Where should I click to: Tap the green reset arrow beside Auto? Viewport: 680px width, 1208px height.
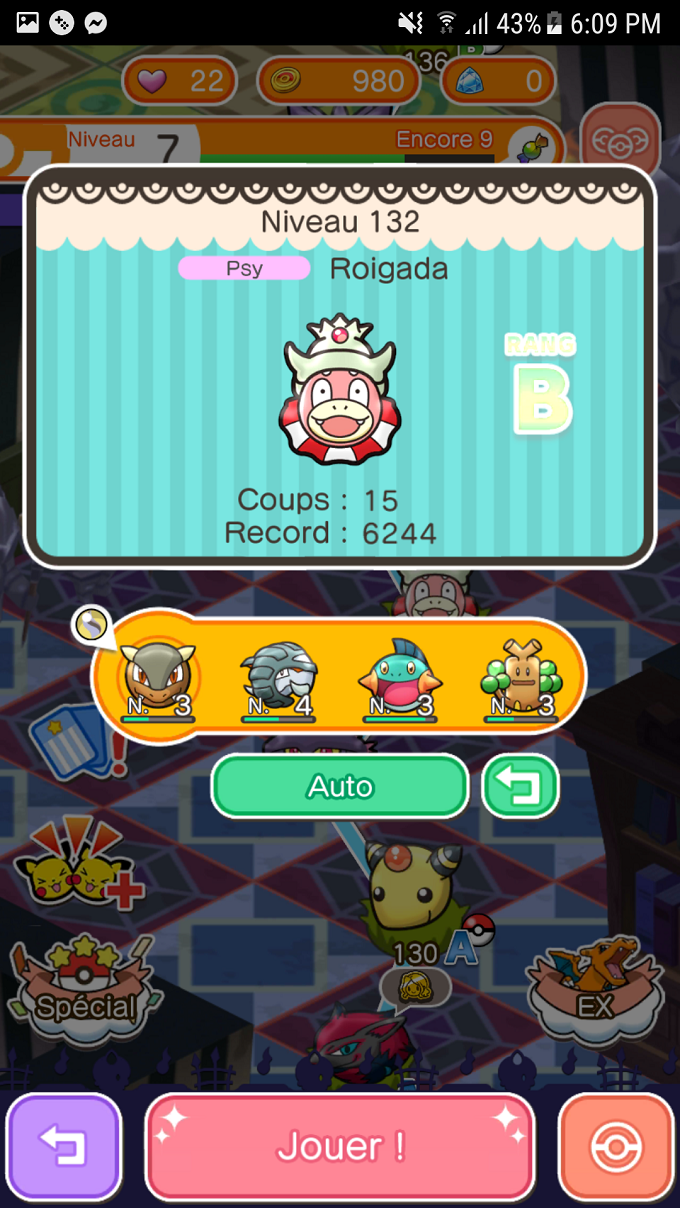[x=520, y=786]
